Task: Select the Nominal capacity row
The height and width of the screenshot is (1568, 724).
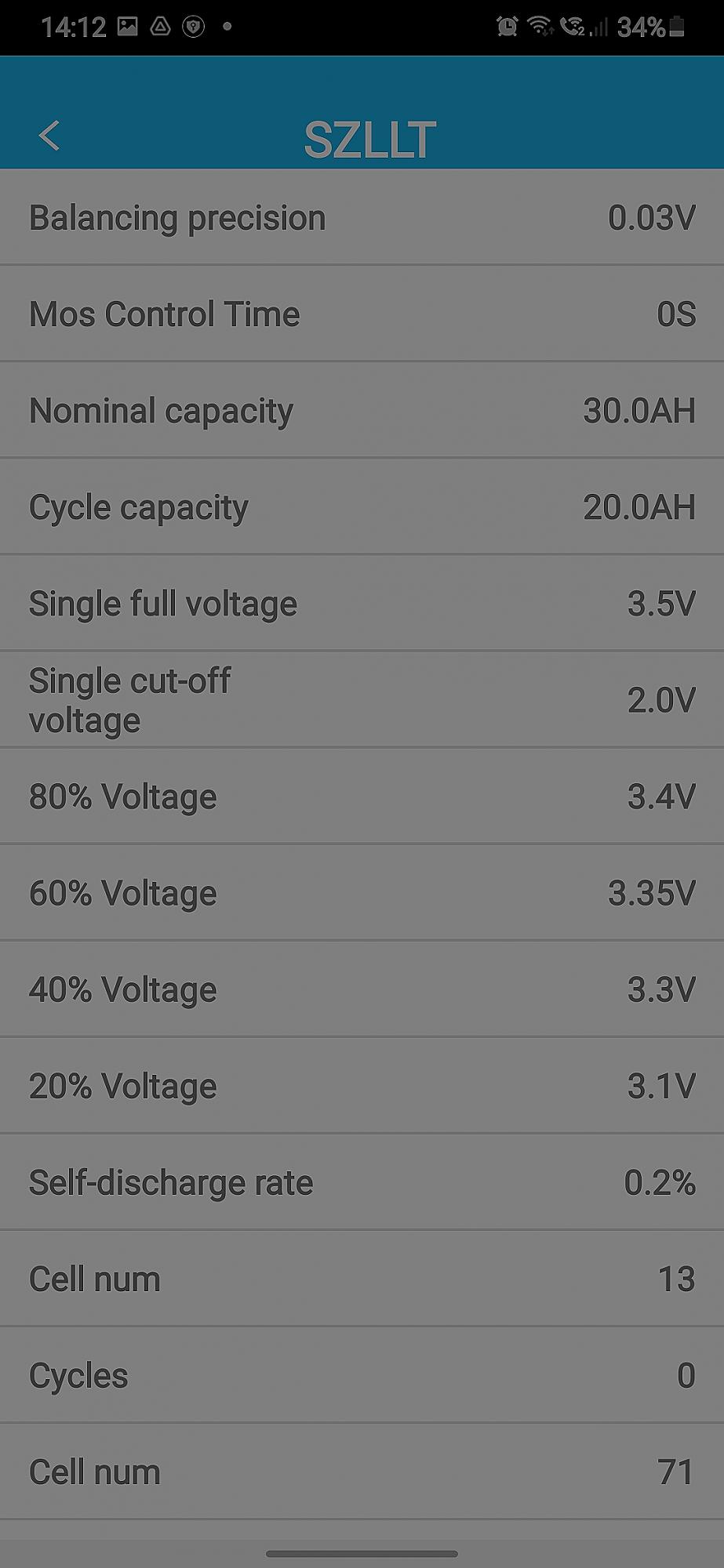Action: pyautogui.click(x=362, y=410)
